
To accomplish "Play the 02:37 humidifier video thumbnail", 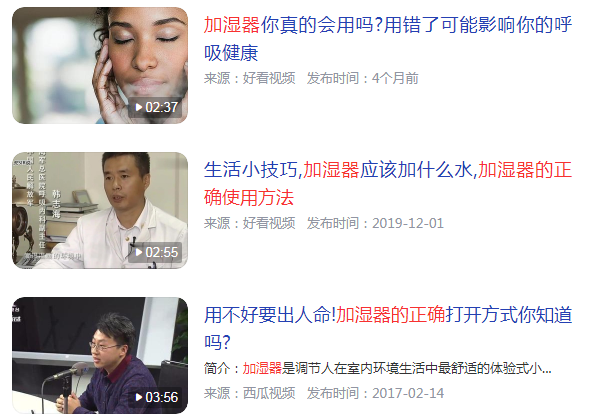I will click(x=100, y=66).
